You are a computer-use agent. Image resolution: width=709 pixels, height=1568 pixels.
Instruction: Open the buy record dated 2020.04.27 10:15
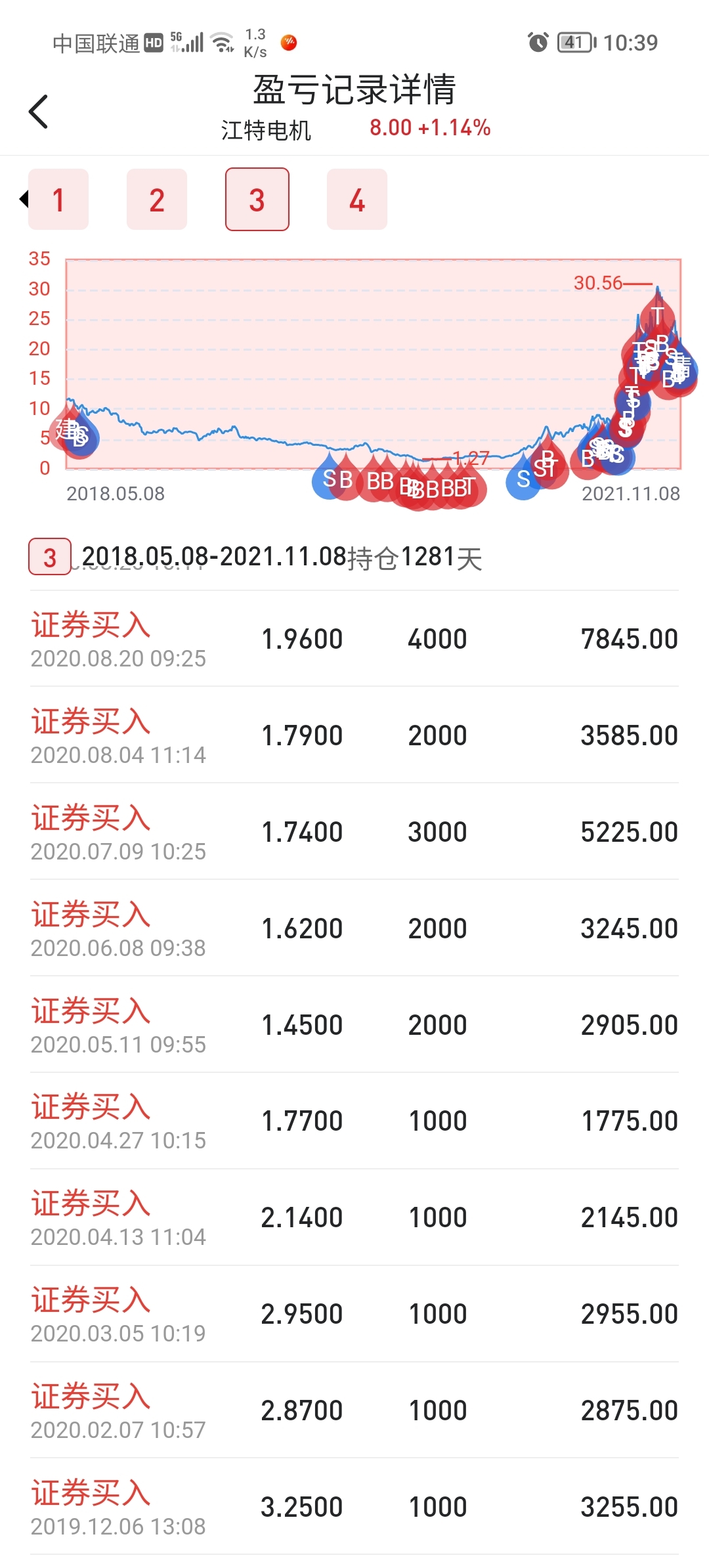(x=354, y=1122)
